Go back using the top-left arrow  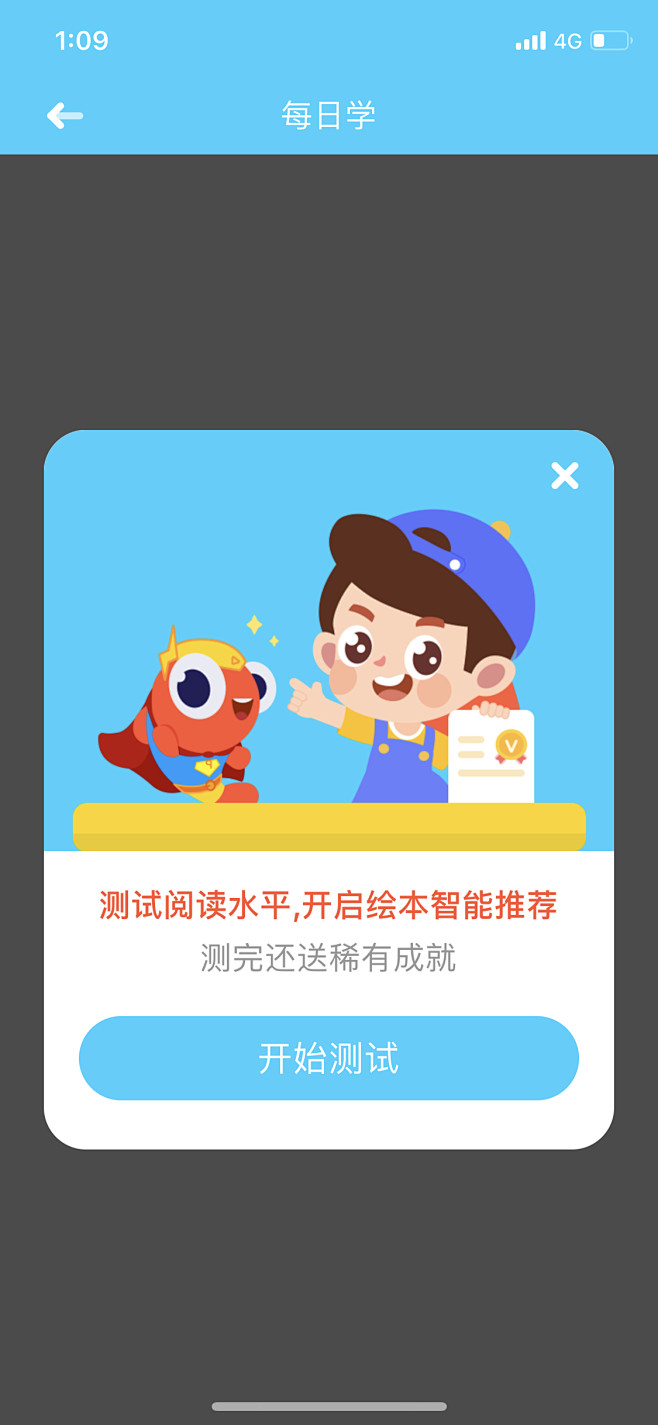point(65,116)
